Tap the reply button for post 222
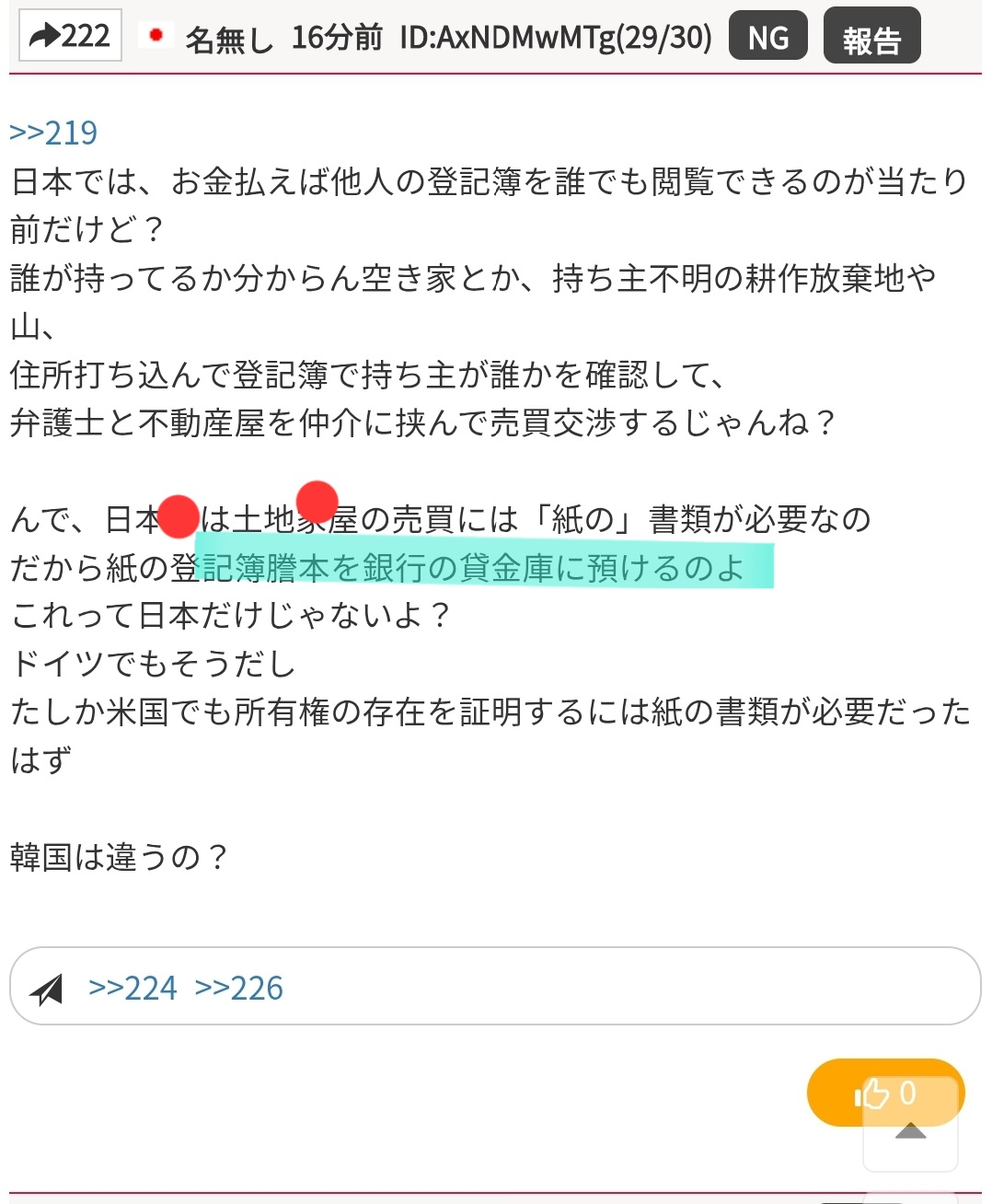992x1204 pixels. click(x=70, y=36)
